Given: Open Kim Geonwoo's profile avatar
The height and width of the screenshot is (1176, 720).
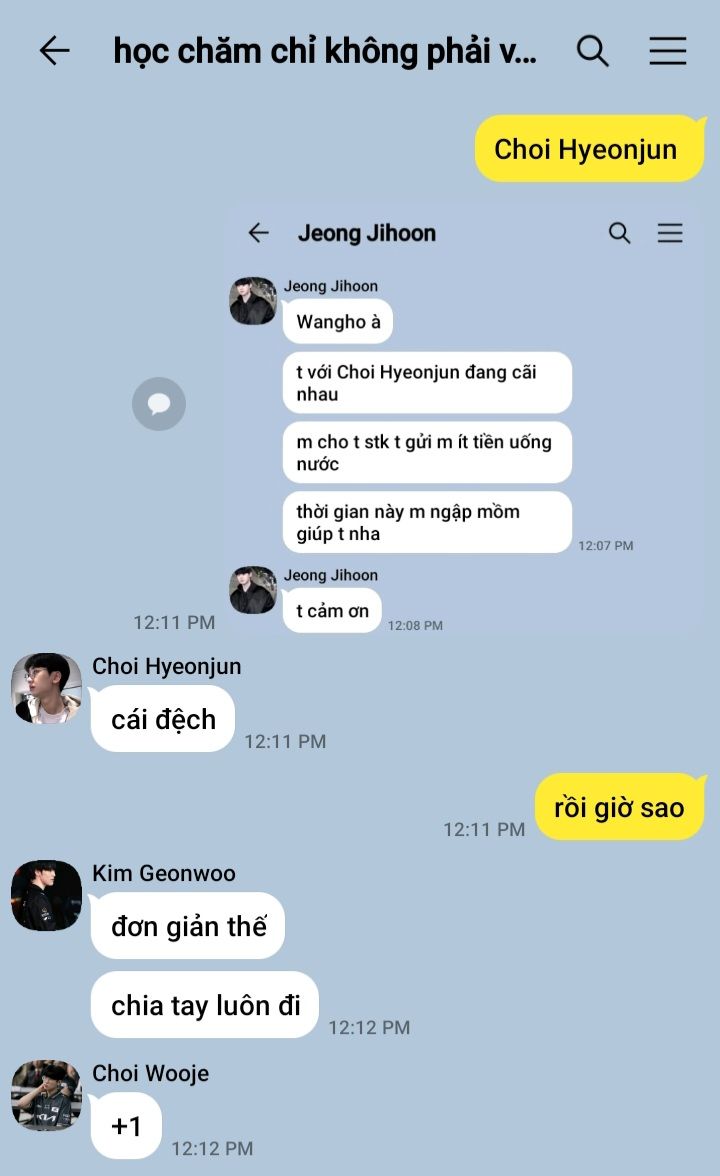Looking at the screenshot, I should point(46,895).
